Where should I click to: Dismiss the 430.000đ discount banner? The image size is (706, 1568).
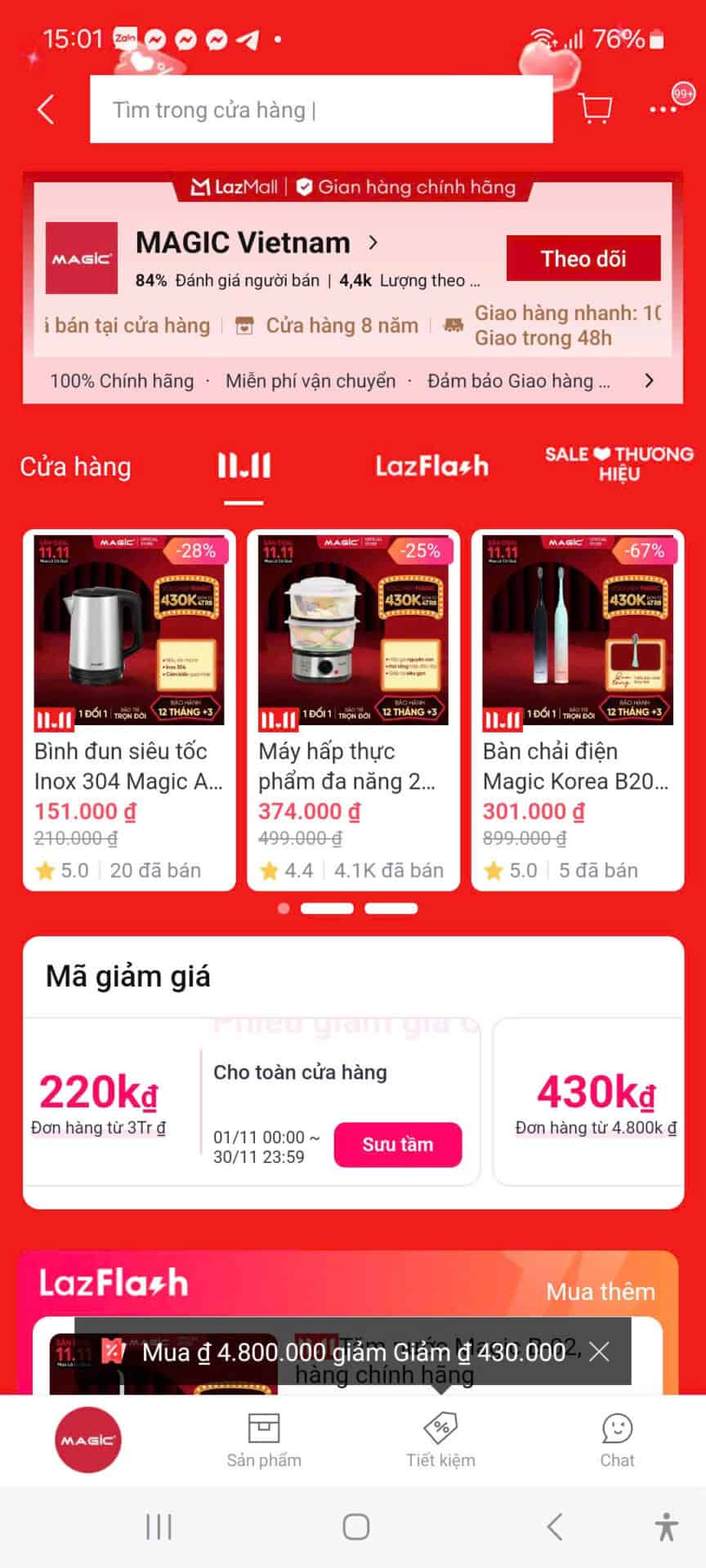pos(599,1352)
